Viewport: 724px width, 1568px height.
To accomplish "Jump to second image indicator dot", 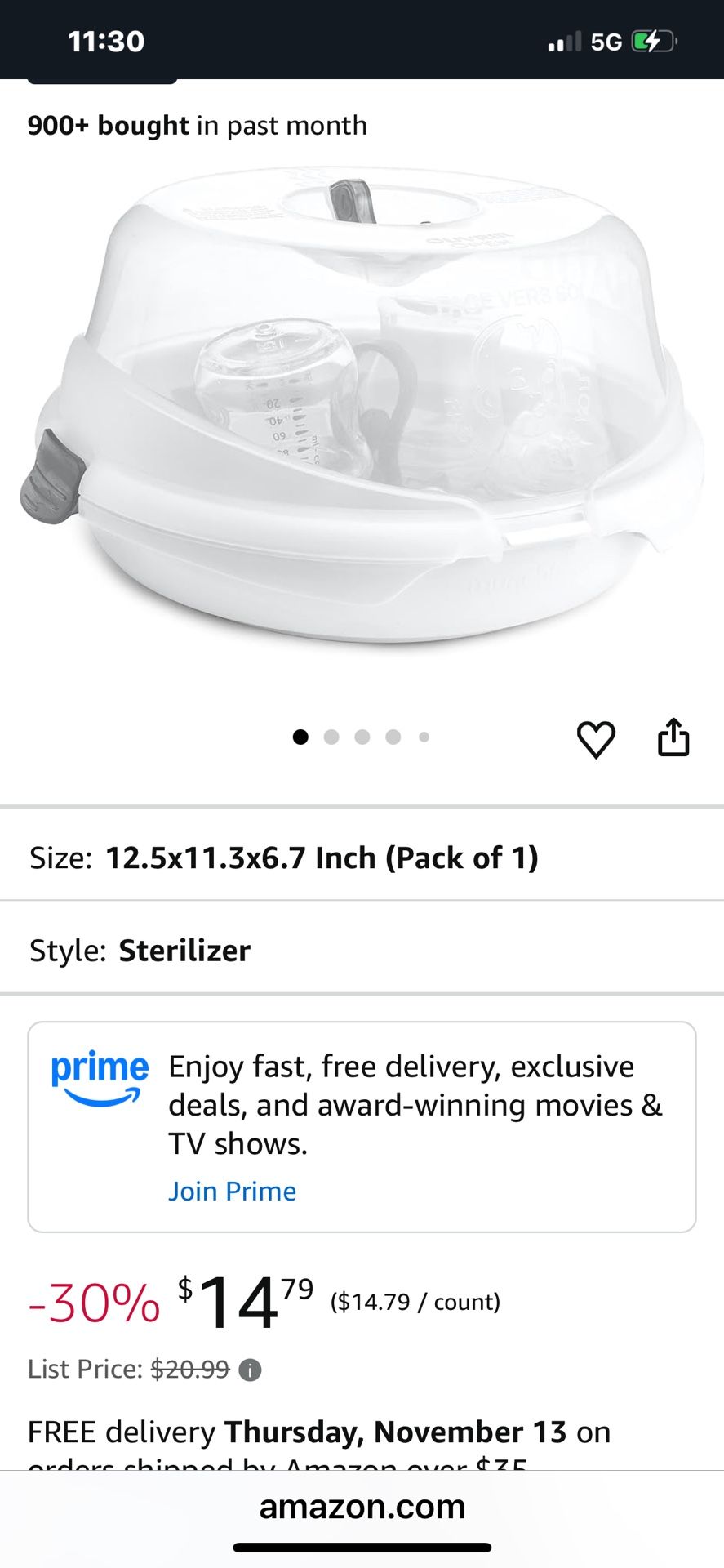I will tap(331, 737).
